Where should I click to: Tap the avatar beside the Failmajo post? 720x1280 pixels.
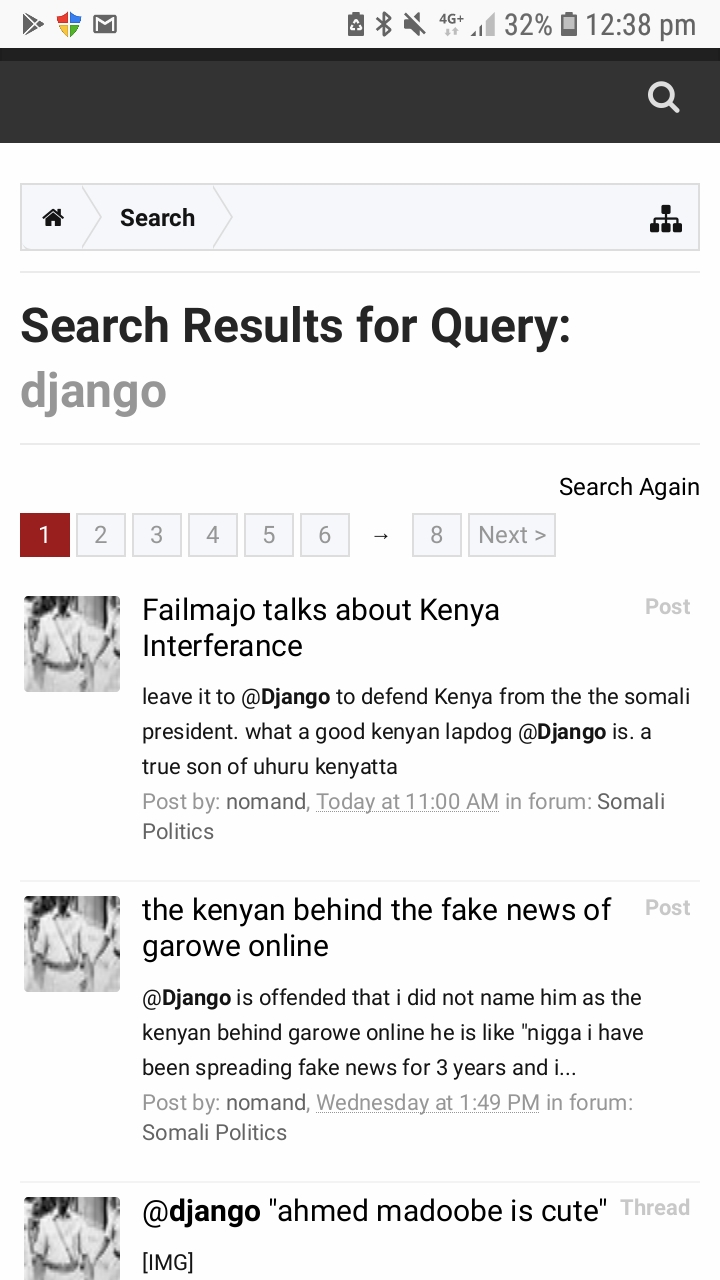point(72,644)
